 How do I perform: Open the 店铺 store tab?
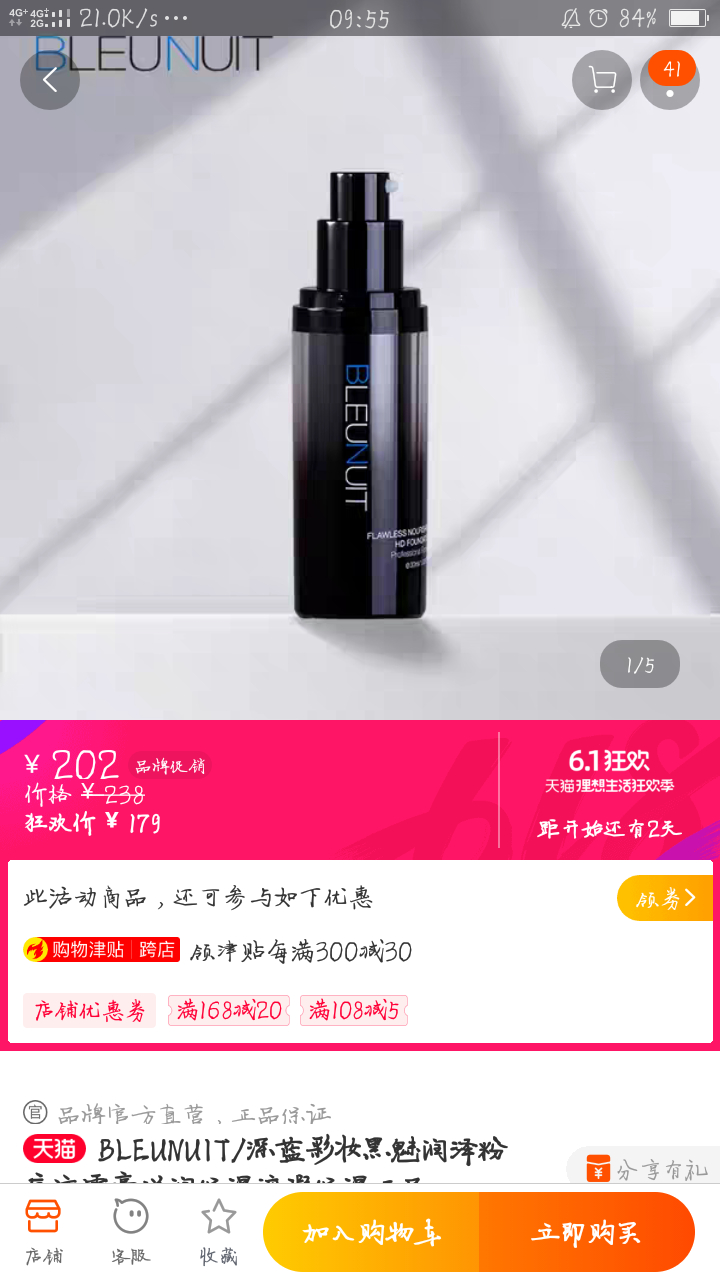pyautogui.click(x=43, y=1232)
